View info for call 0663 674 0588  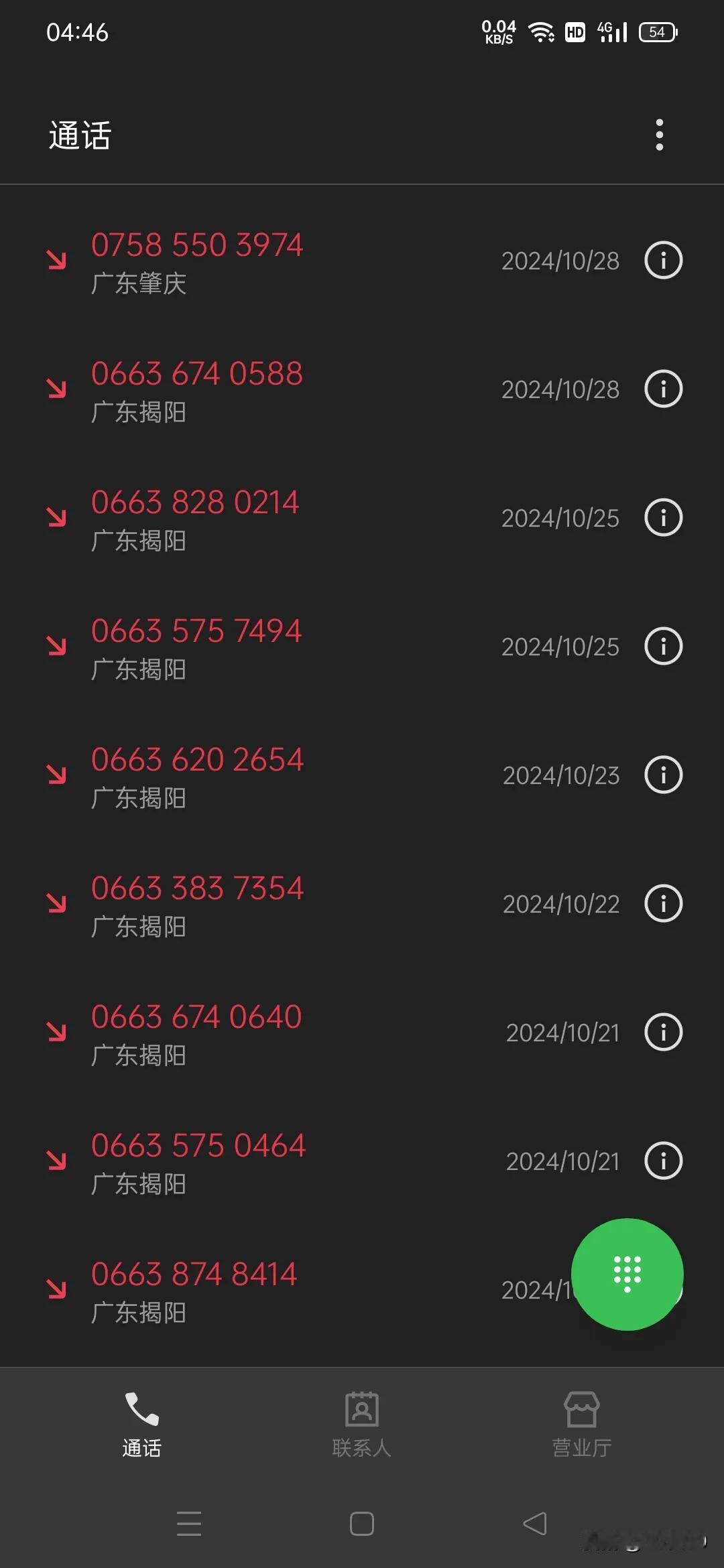click(x=664, y=389)
